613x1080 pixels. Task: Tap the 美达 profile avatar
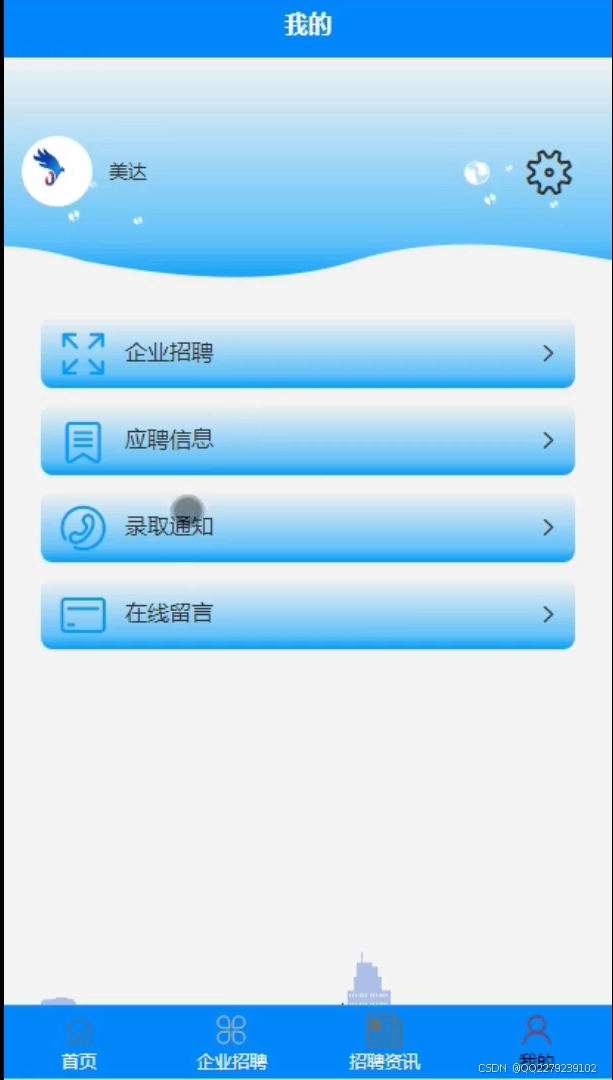pos(57,172)
